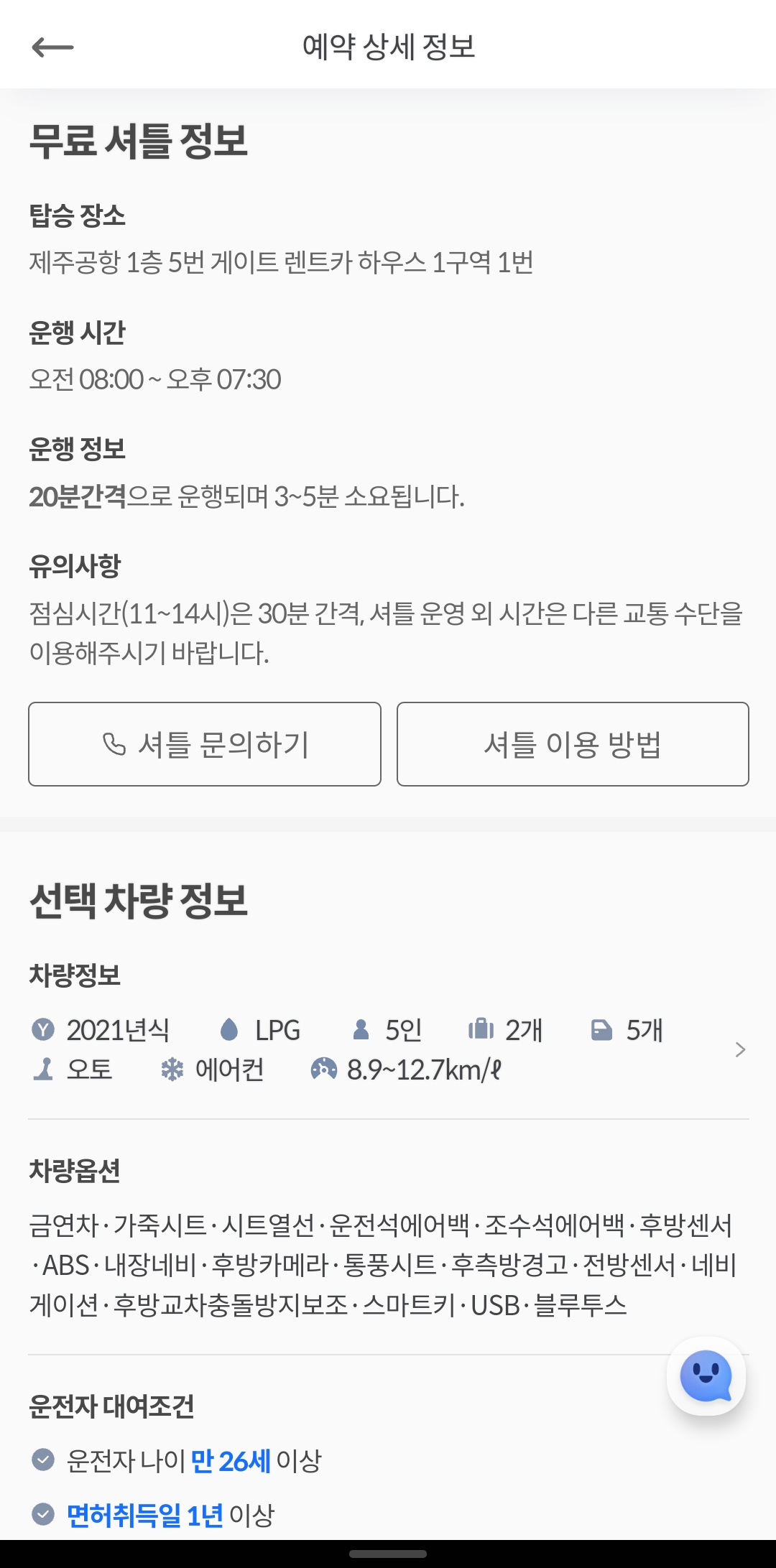Select the model year icon beside 2021년식
The image size is (776, 1568).
[x=45, y=1030]
